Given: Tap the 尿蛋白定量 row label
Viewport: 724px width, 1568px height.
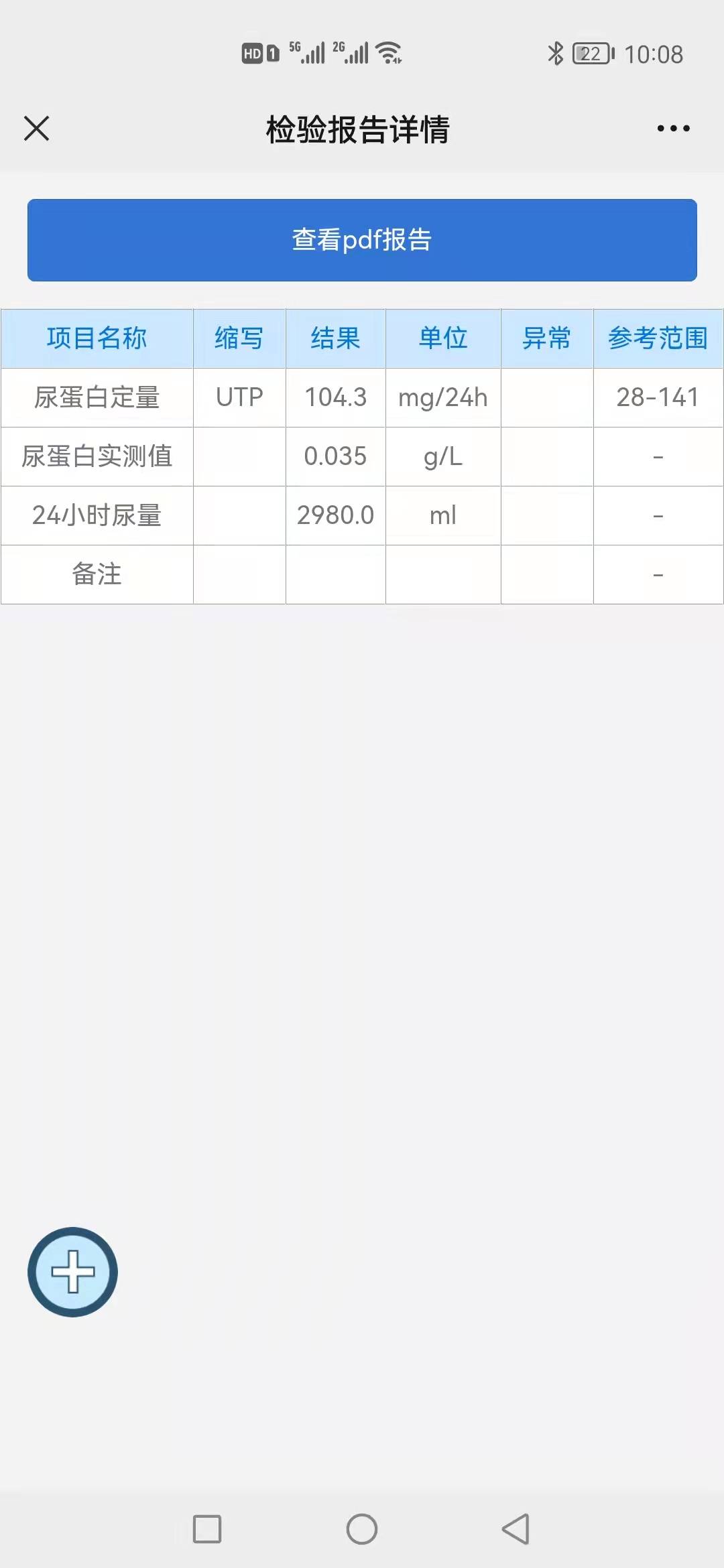Looking at the screenshot, I should pos(97,397).
